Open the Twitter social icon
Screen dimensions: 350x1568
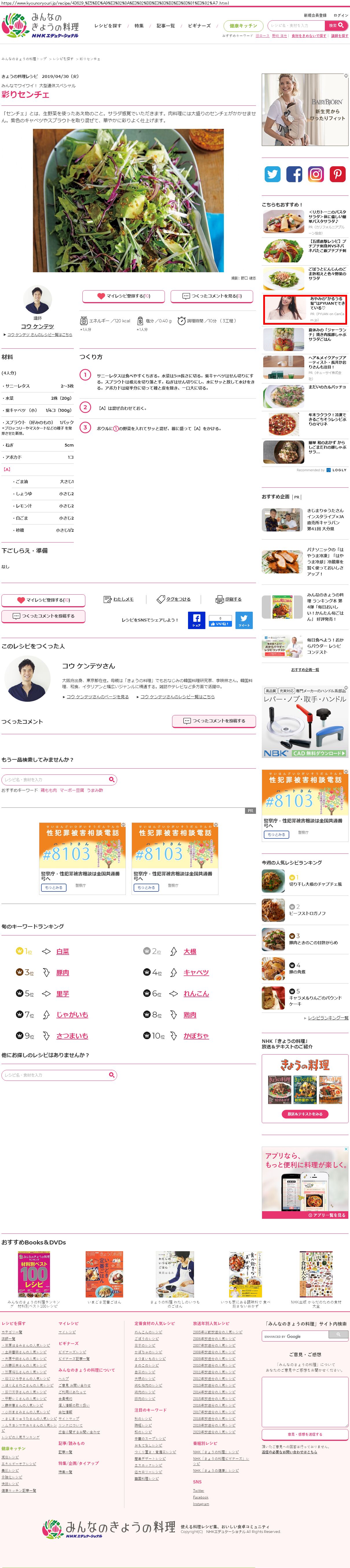point(272,174)
